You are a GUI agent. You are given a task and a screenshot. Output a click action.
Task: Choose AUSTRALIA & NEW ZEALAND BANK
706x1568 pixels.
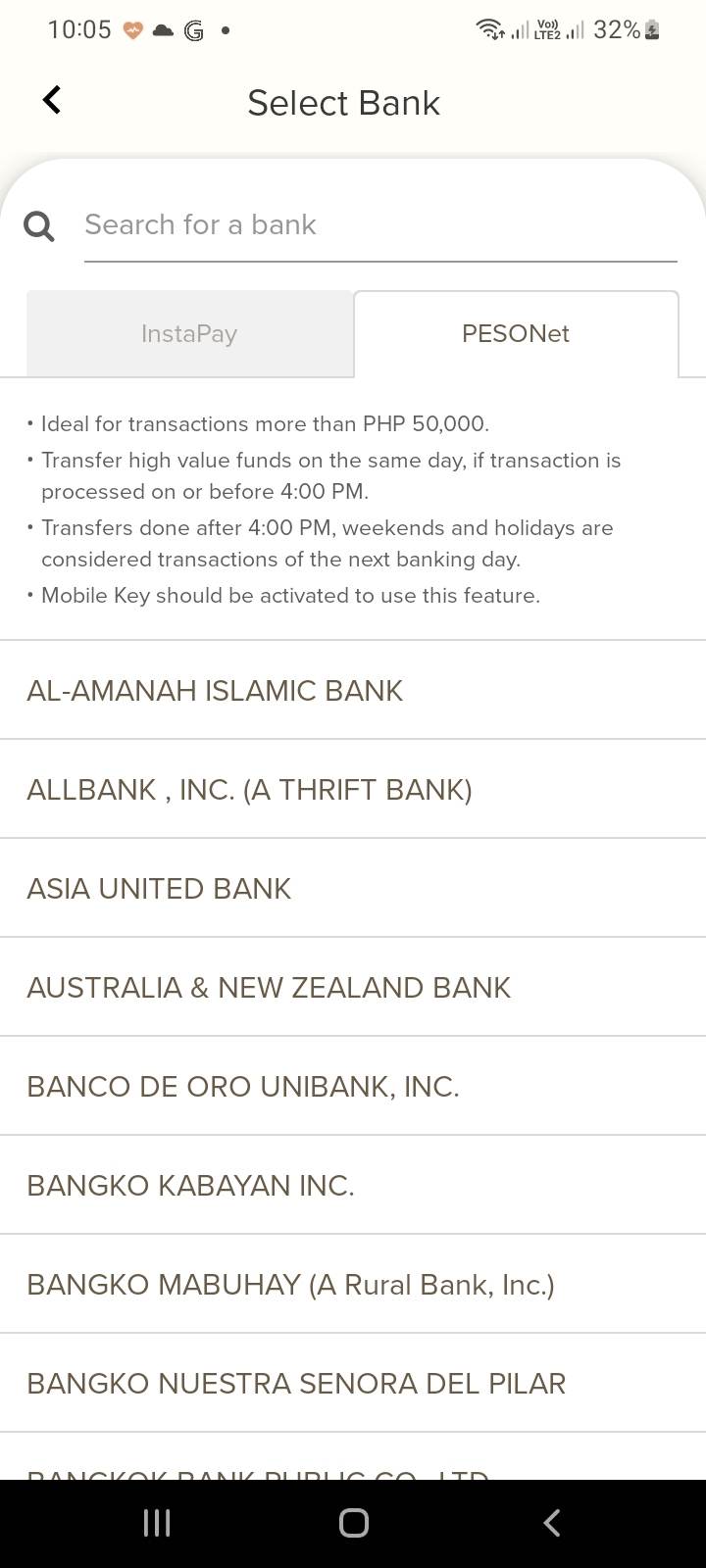pyautogui.click(x=353, y=987)
